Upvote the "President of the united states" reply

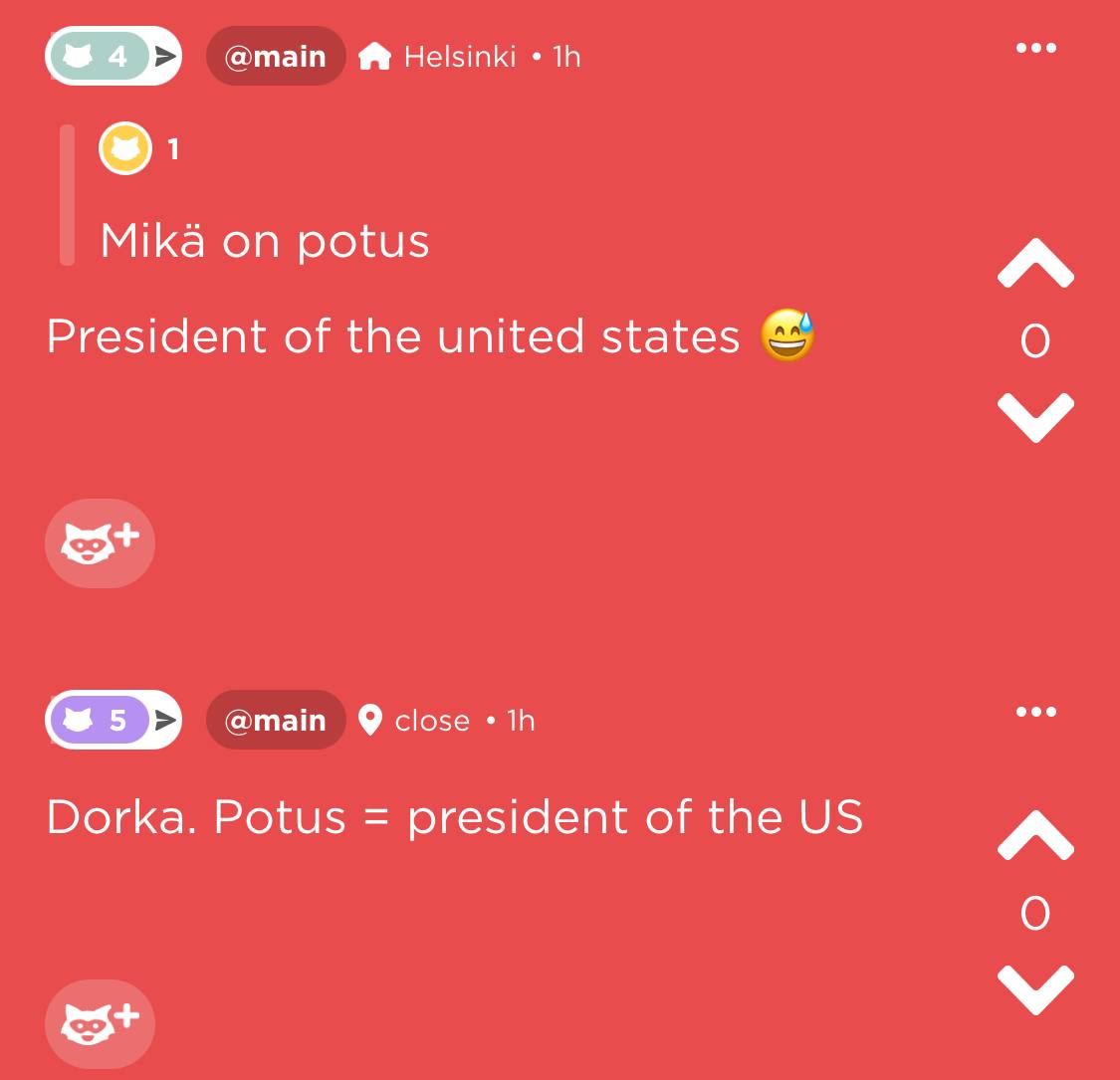point(1035,264)
